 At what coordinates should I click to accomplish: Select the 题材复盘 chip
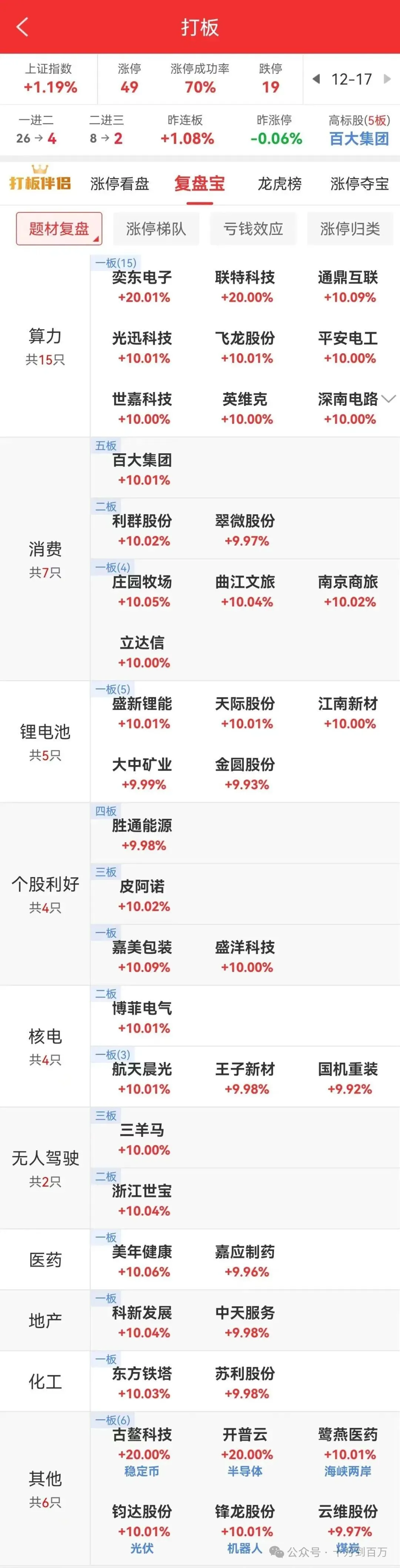click(x=59, y=229)
